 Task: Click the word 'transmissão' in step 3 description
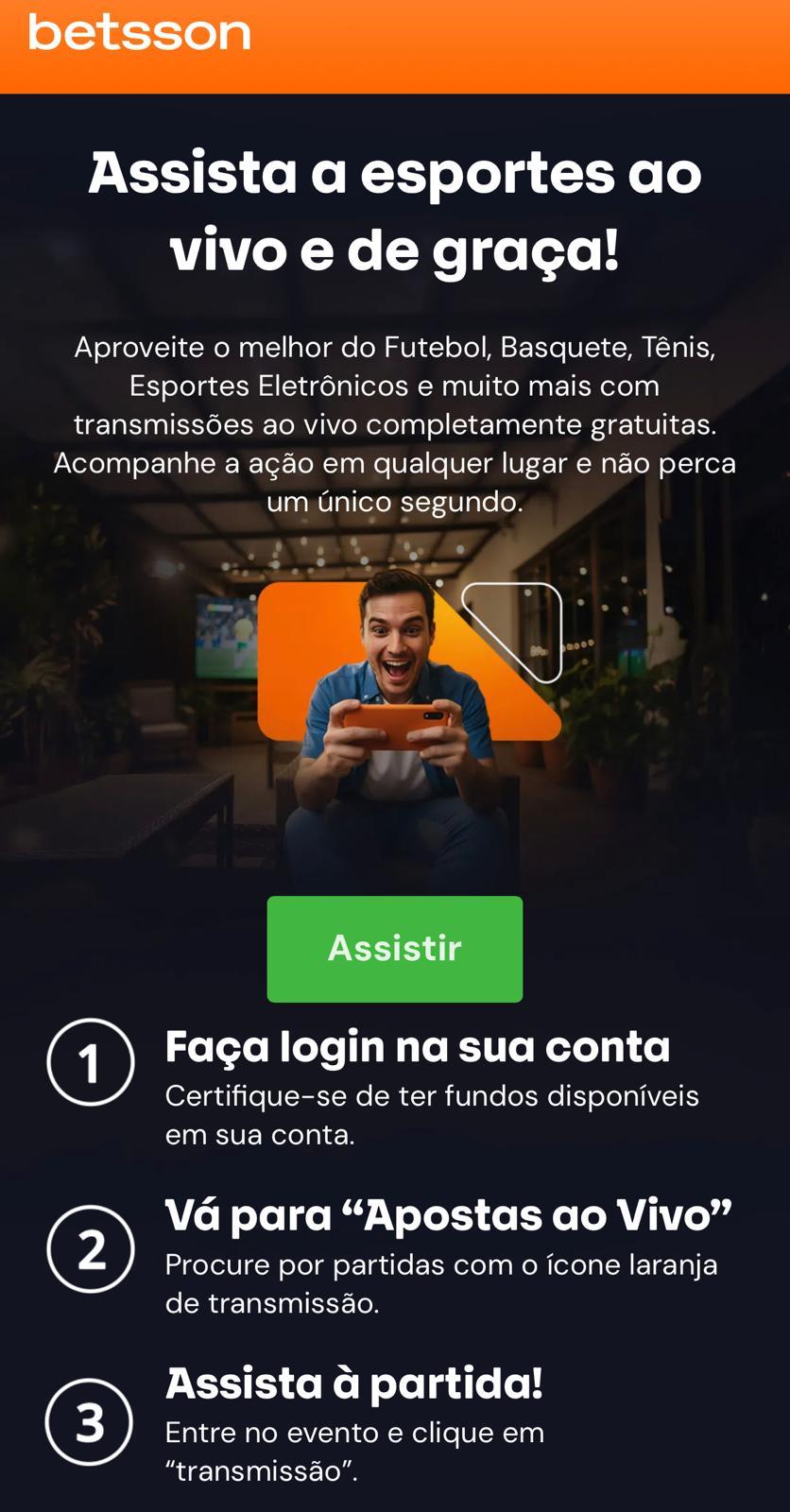[260, 1471]
